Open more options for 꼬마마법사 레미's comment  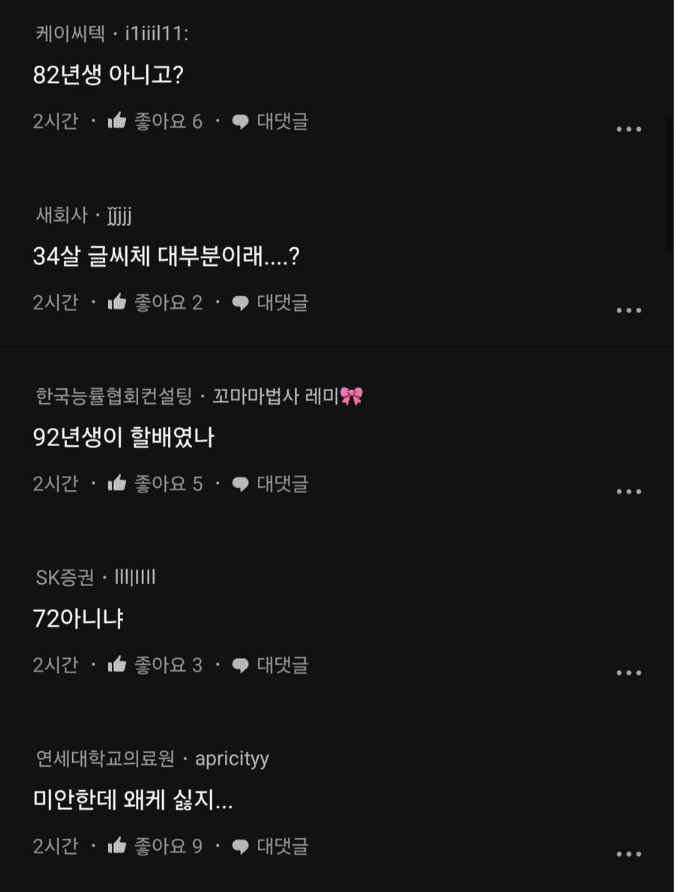coord(628,491)
